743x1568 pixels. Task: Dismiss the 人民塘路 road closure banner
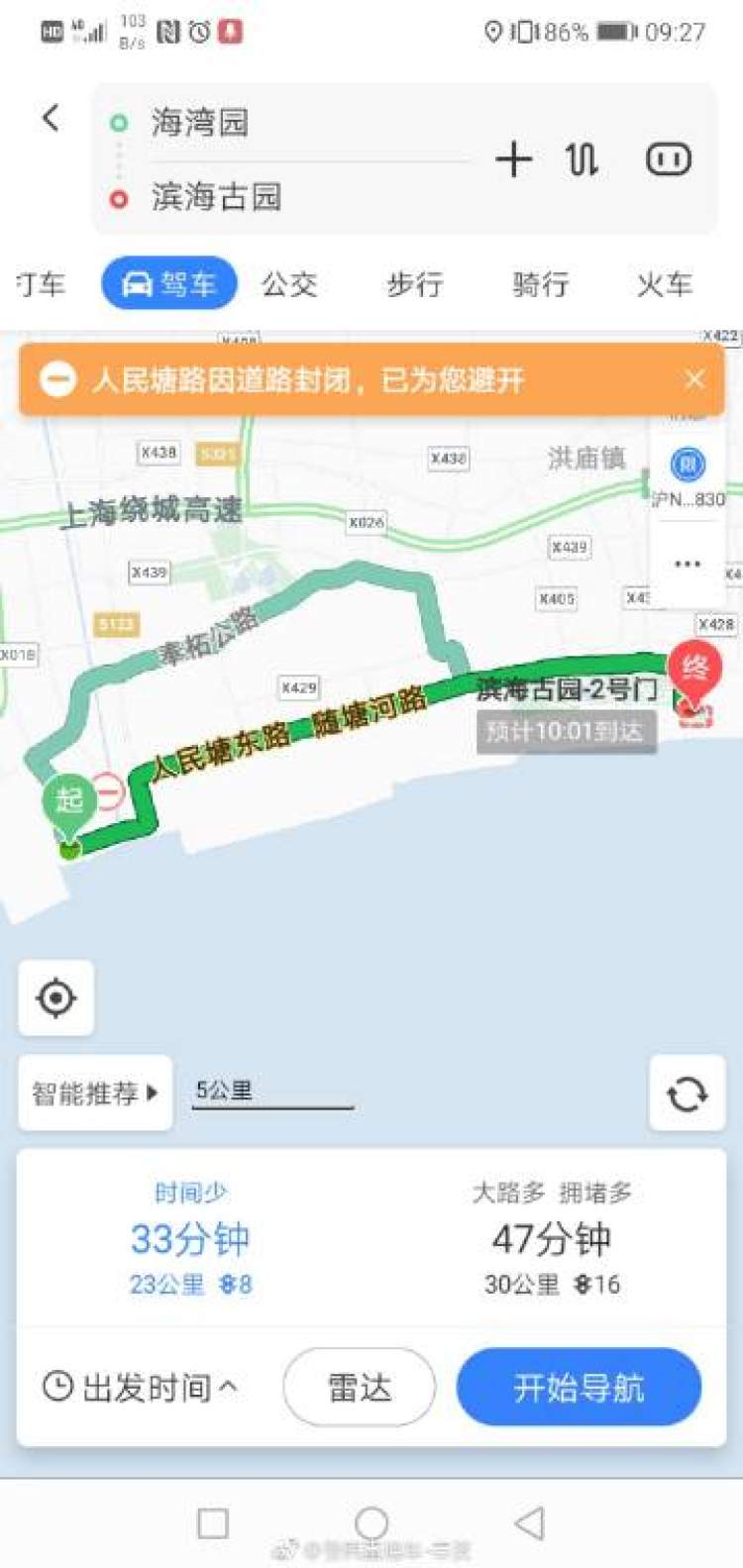(694, 378)
